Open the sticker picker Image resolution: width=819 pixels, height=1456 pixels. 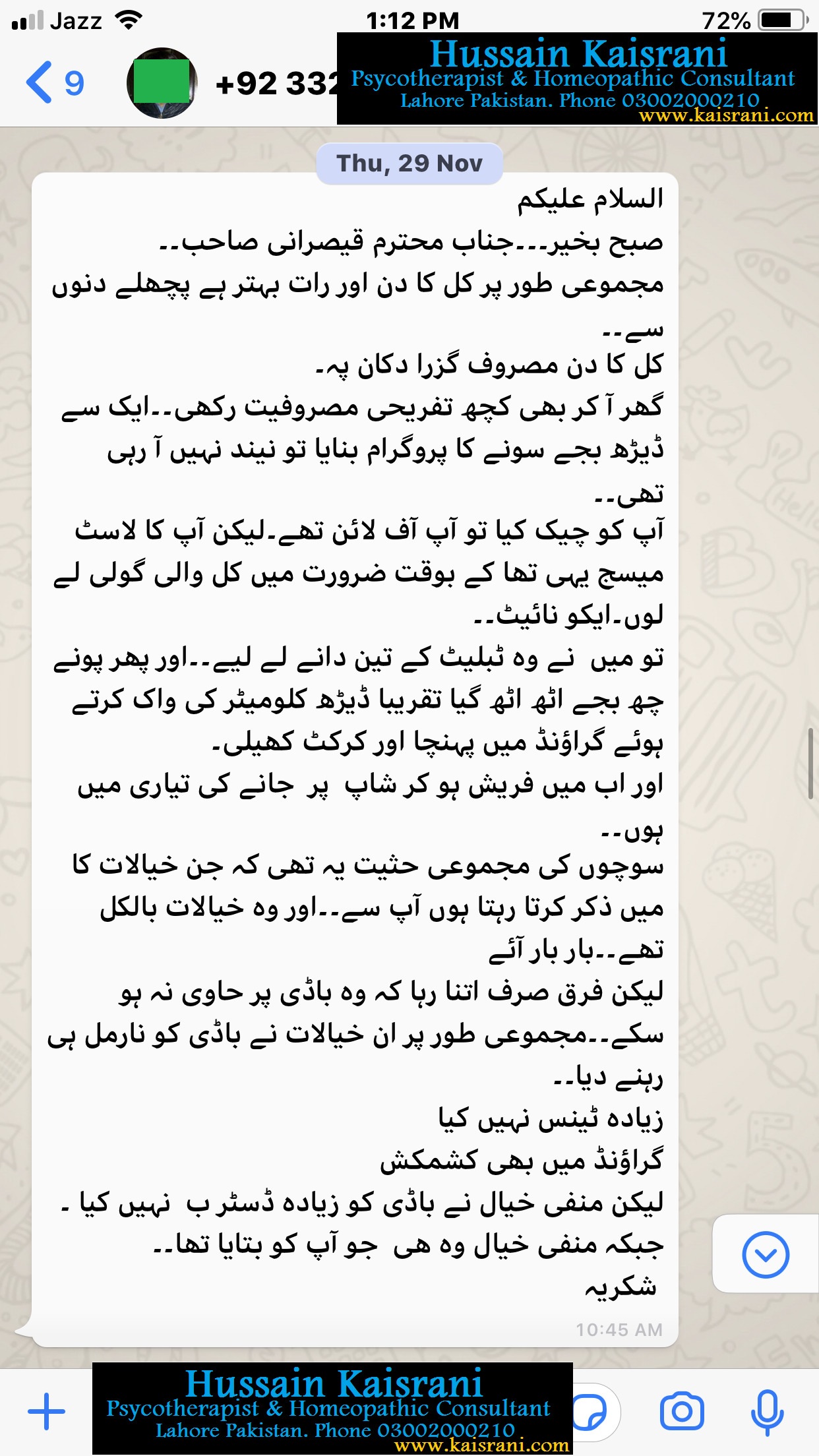(x=590, y=1412)
